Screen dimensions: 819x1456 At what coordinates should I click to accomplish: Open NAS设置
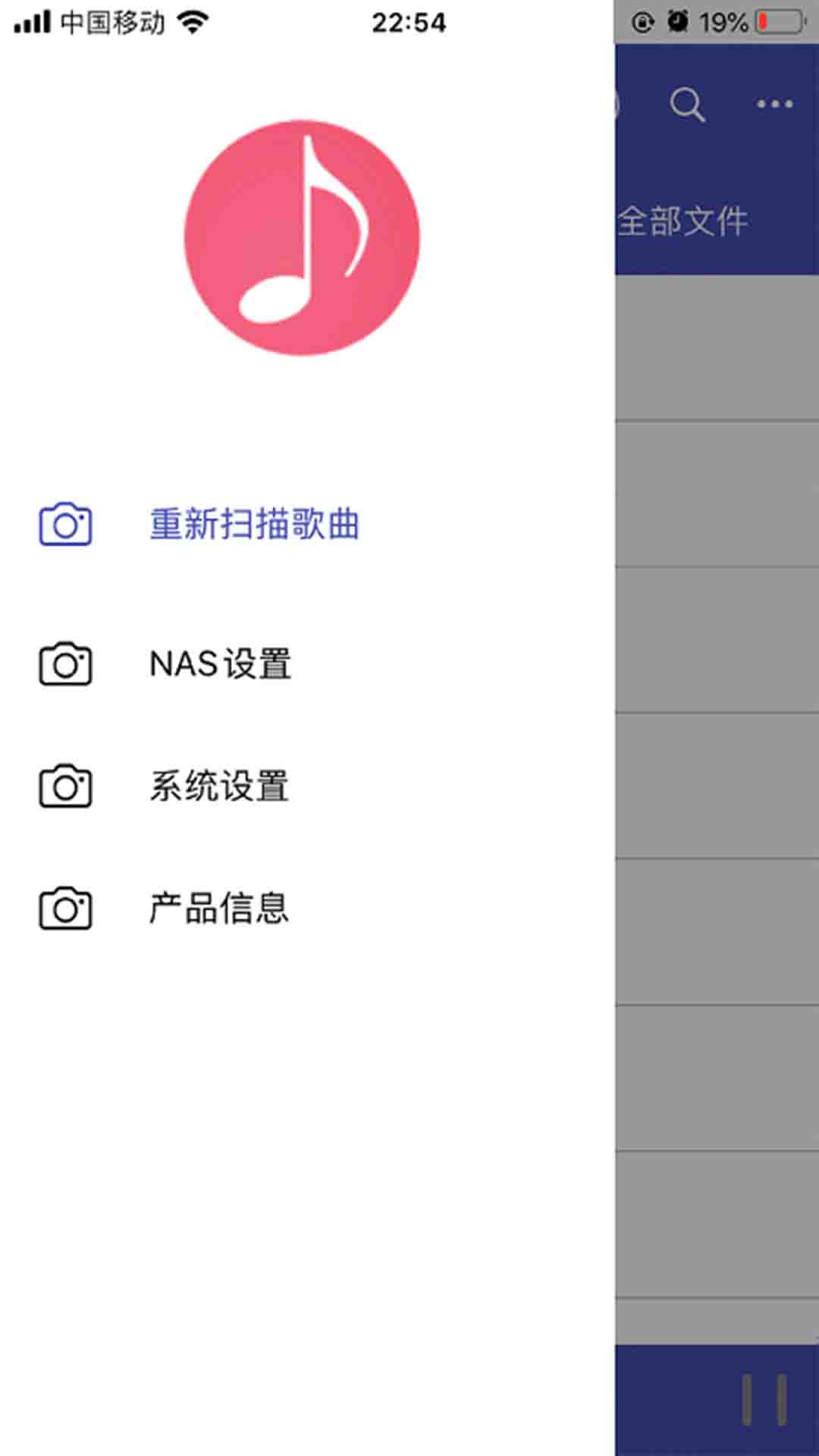coord(220,664)
